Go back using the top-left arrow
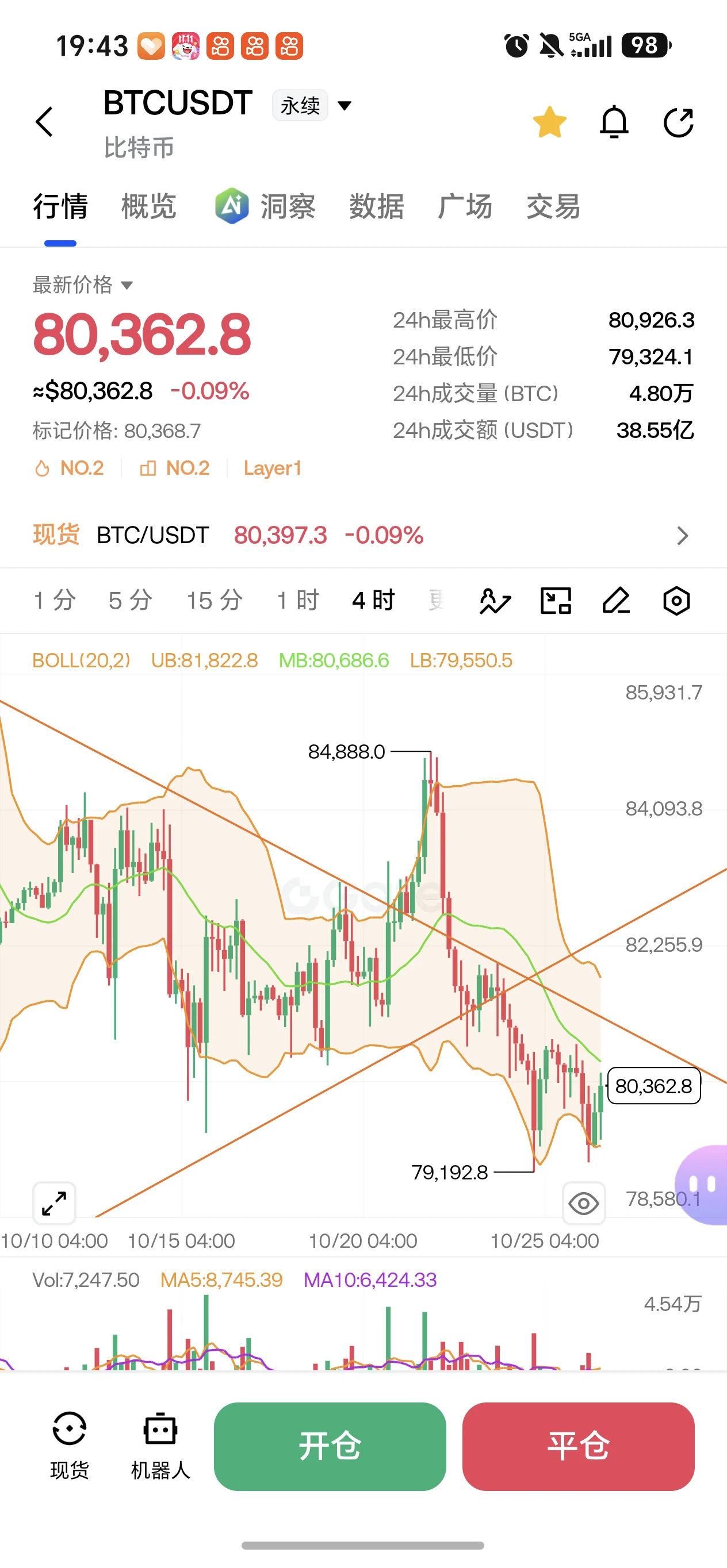 [44, 122]
